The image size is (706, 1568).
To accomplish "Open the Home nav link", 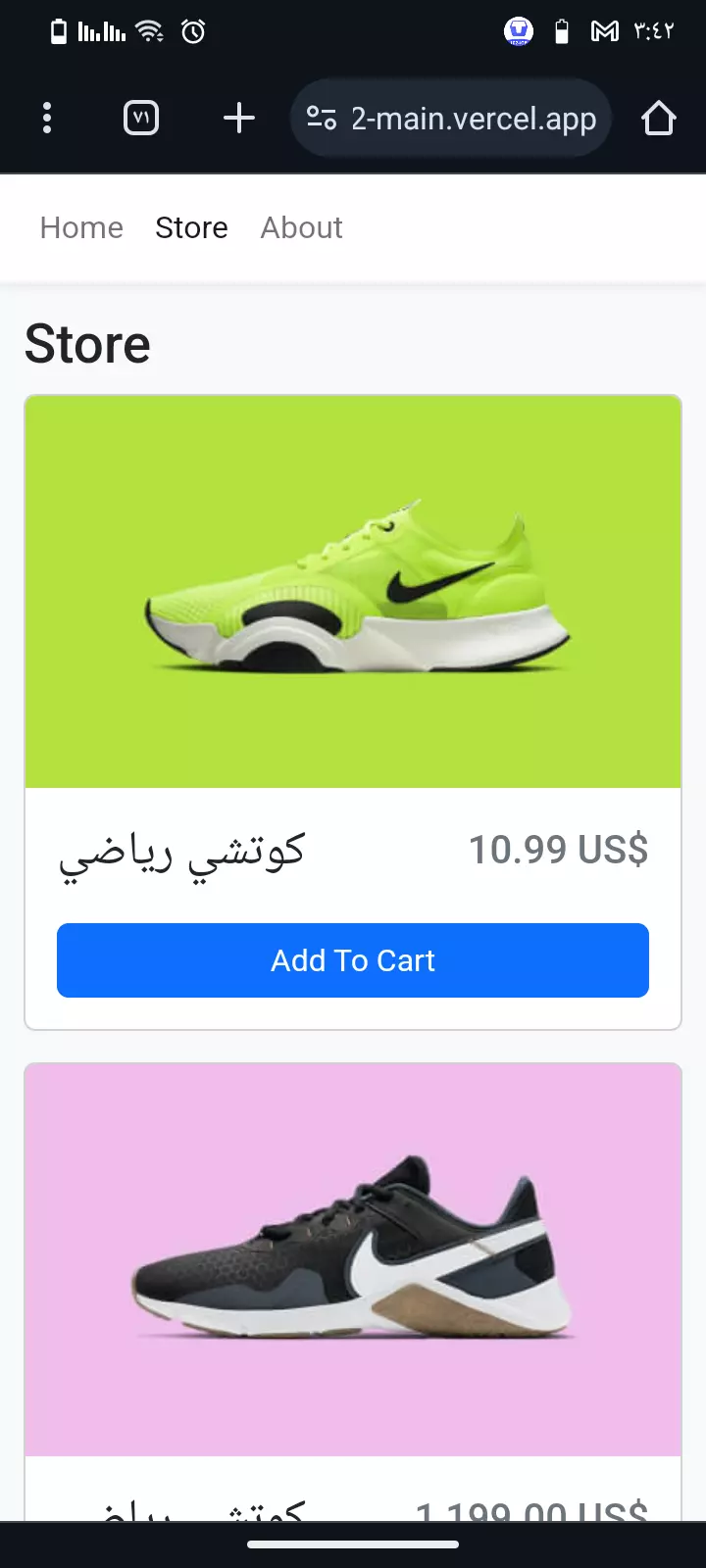I will pyautogui.click(x=81, y=227).
